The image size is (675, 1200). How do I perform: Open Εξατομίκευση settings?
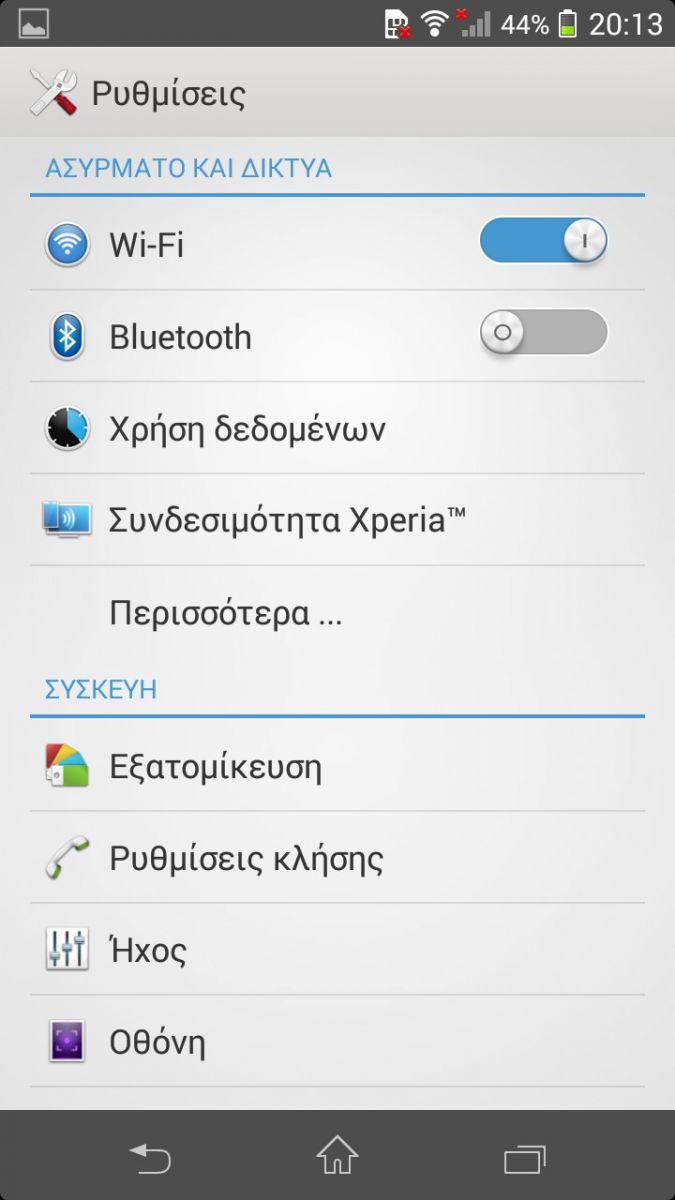pos(337,766)
